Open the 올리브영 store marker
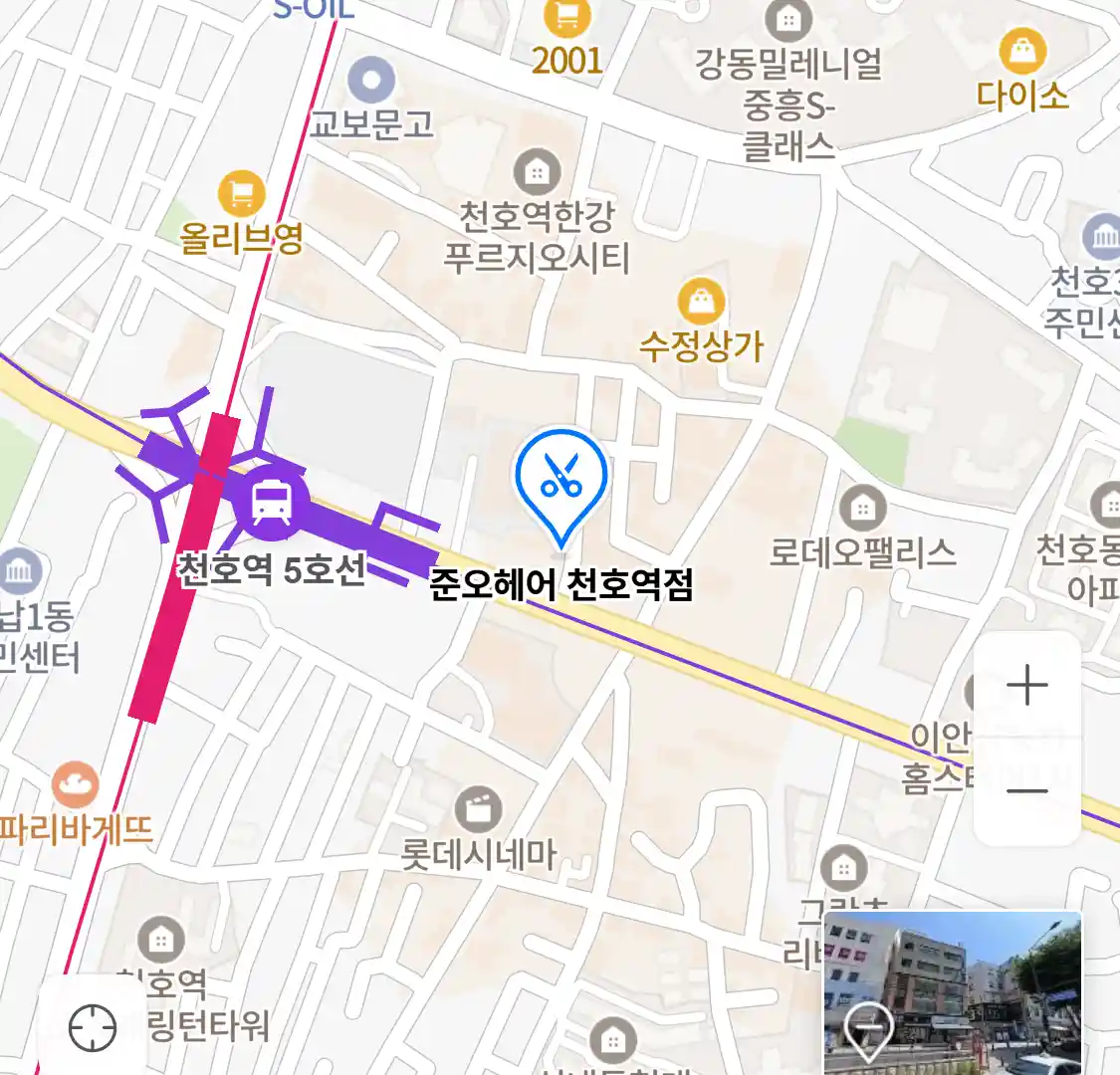The width and height of the screenshot is (1120, 1075). point(241,193)
